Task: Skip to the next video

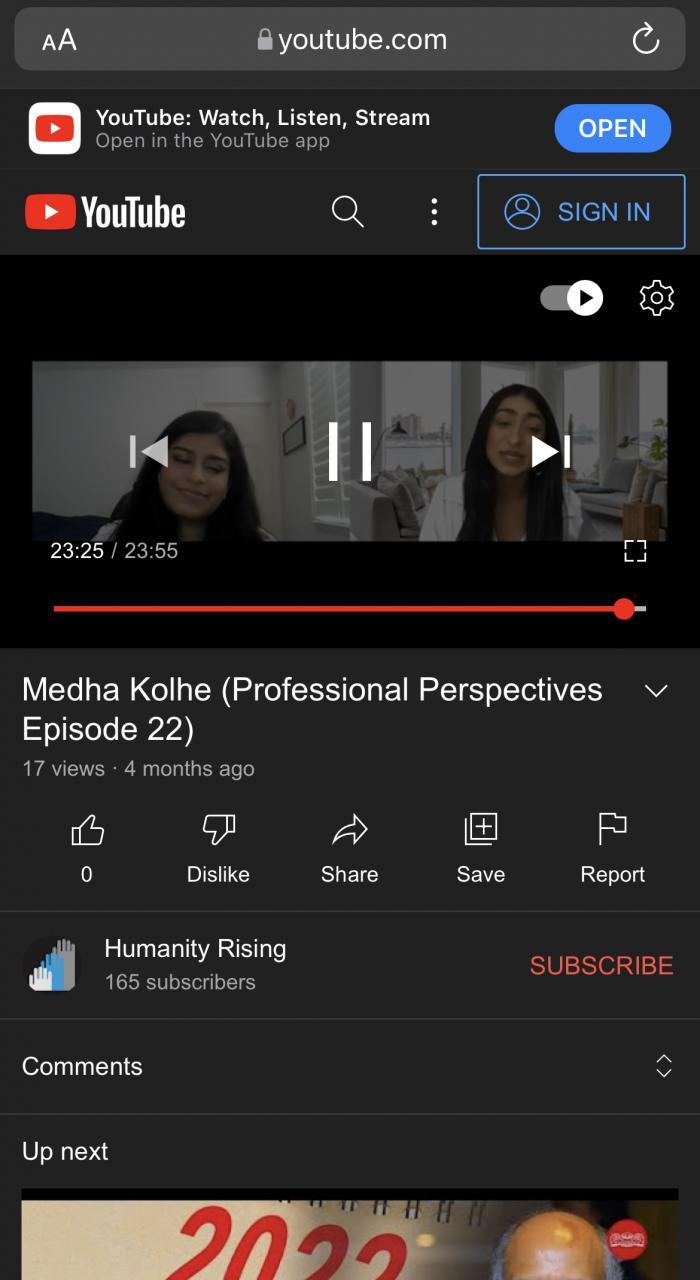Action: click(550, 451)
